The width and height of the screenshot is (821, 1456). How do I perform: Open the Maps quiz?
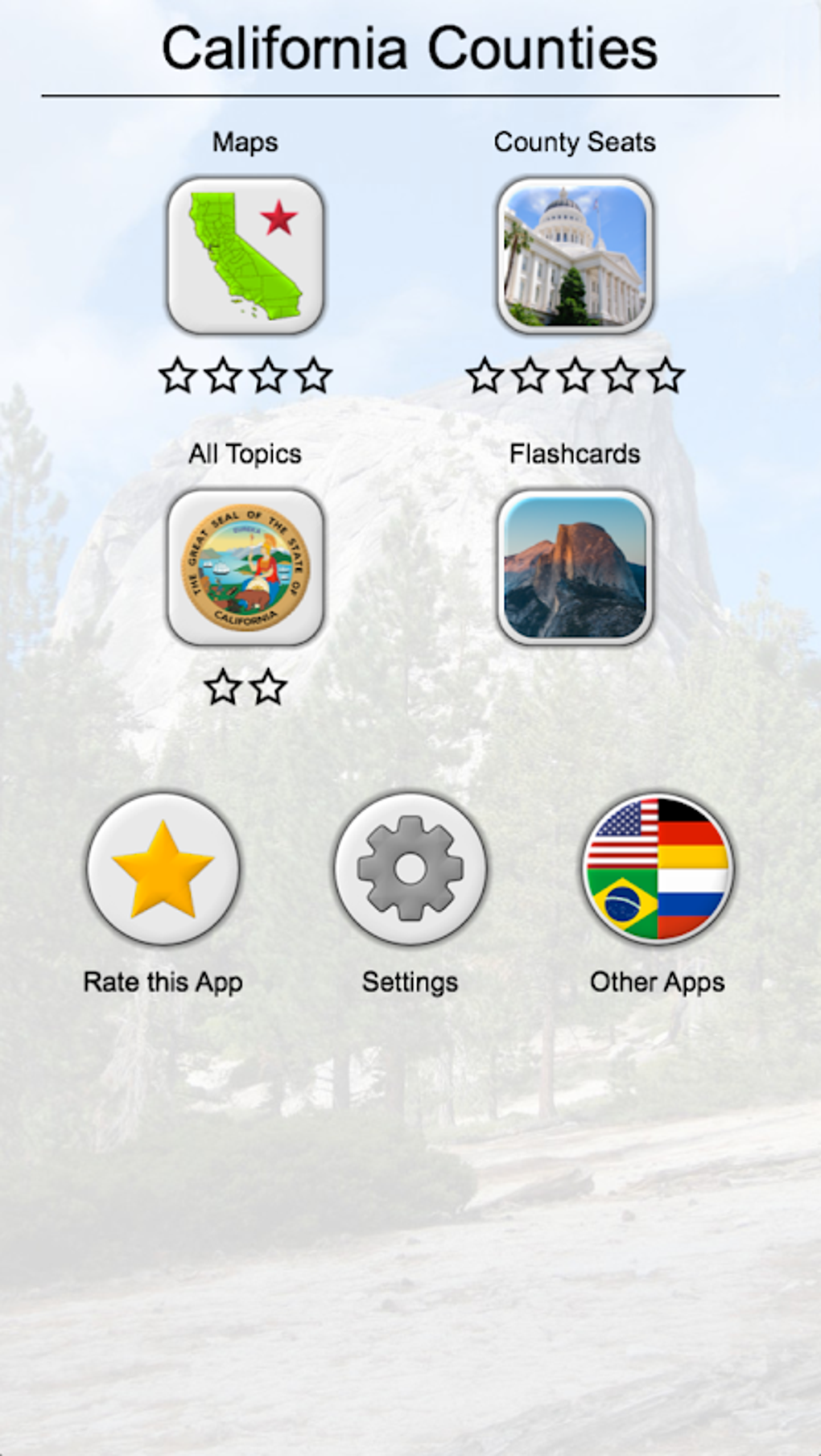tap(245, 256)
